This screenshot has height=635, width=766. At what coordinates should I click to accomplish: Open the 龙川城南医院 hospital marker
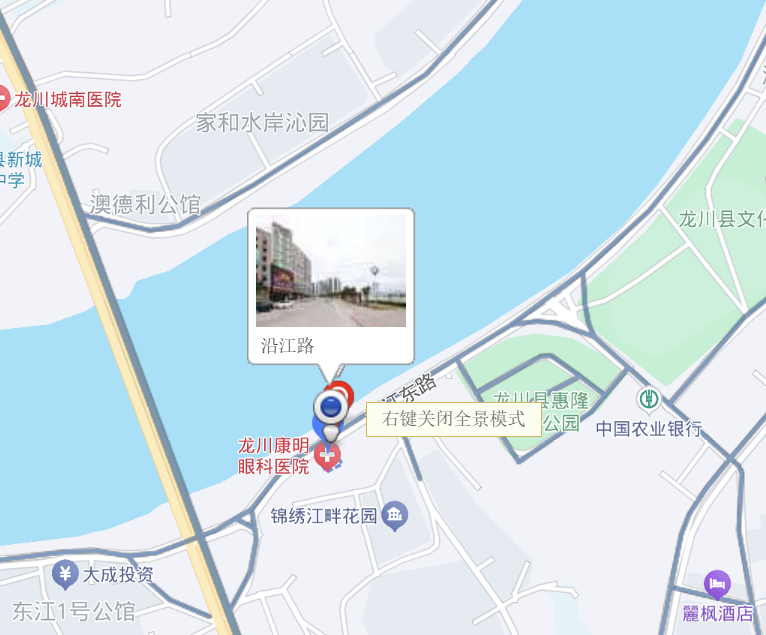coord(4,99)
